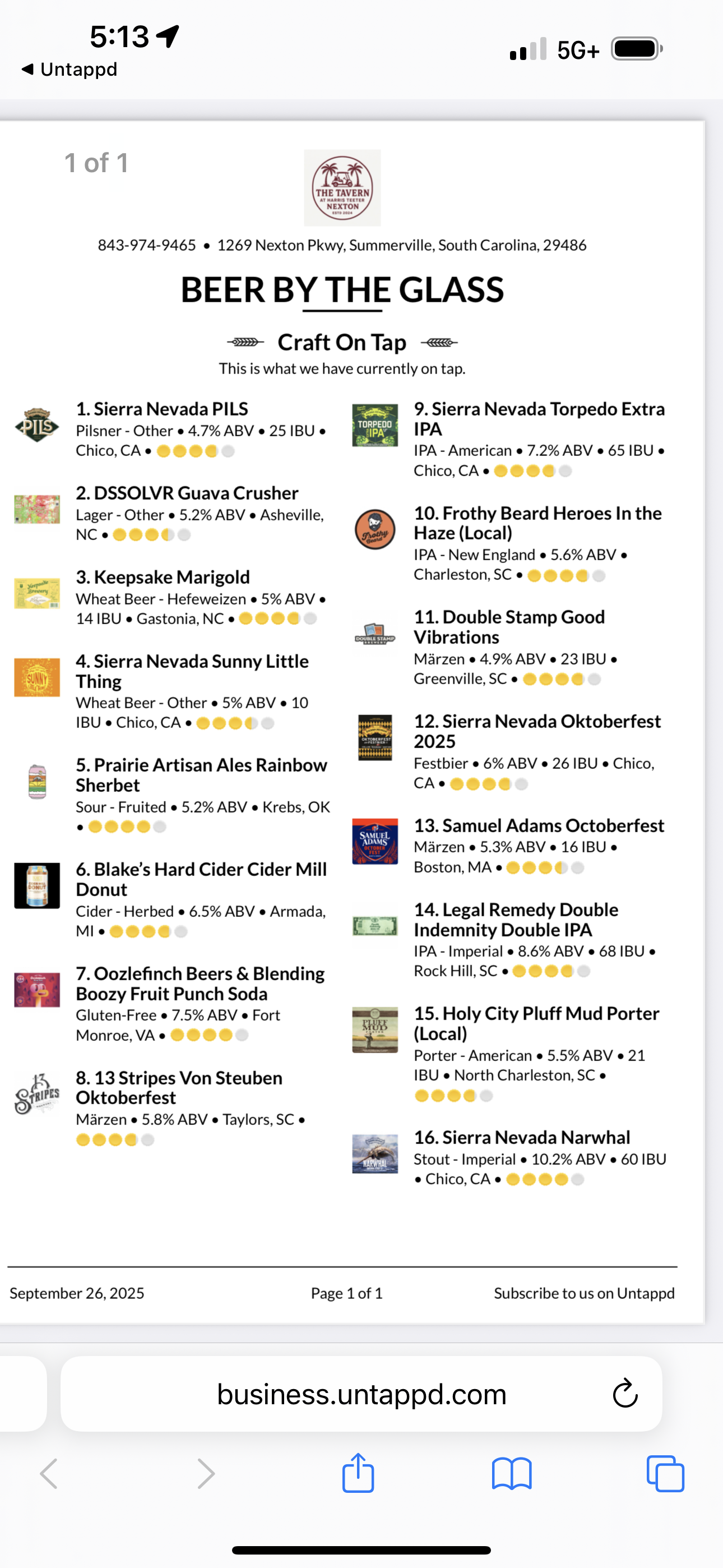Return to the Untappd app
Screen dimensions: 723x1568
tap(69, 70)
